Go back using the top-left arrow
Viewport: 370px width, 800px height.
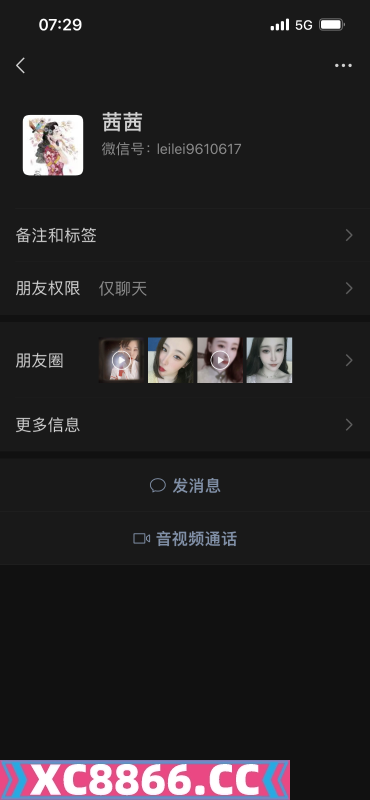20,65
